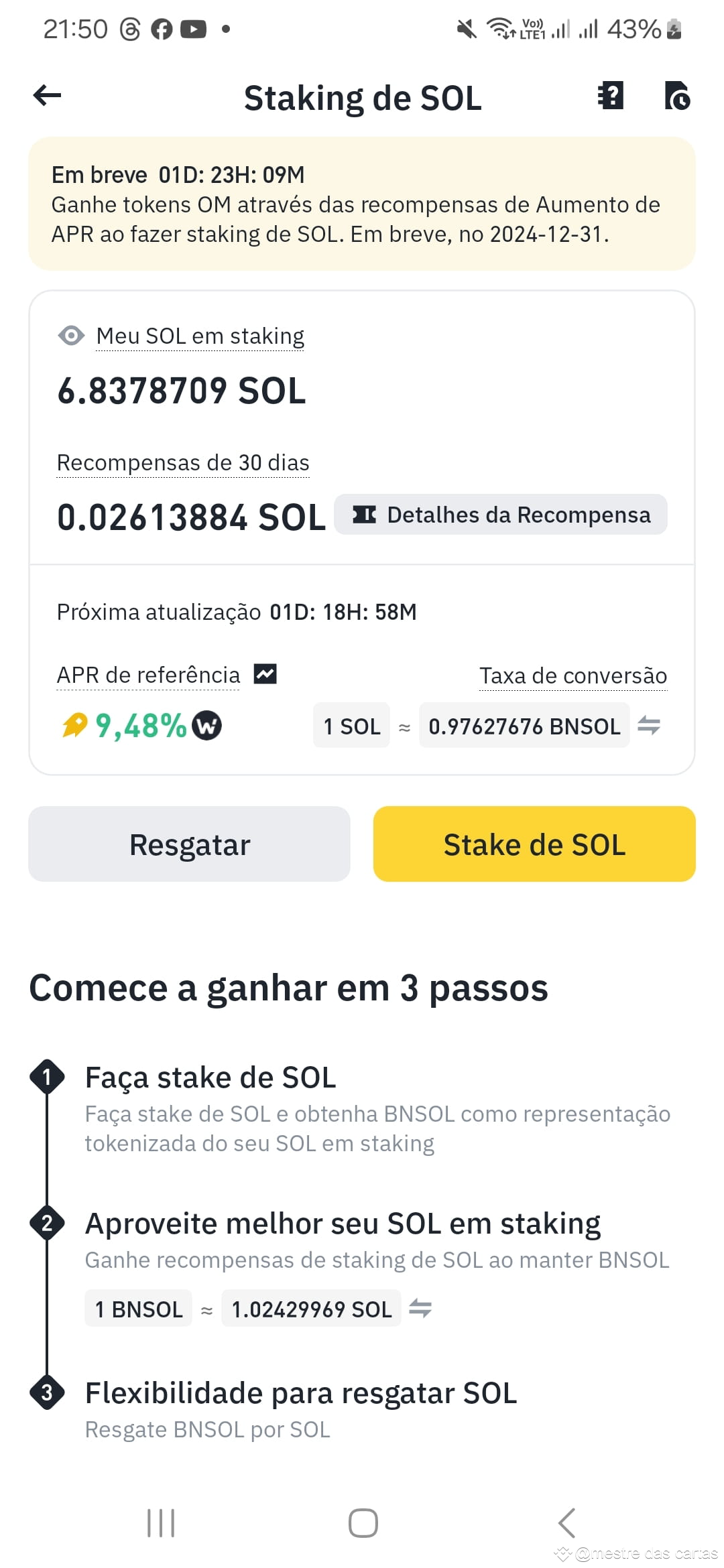Hide the staked SOL balance with the eye
The image size is (724, 1568).
[71, 335]
